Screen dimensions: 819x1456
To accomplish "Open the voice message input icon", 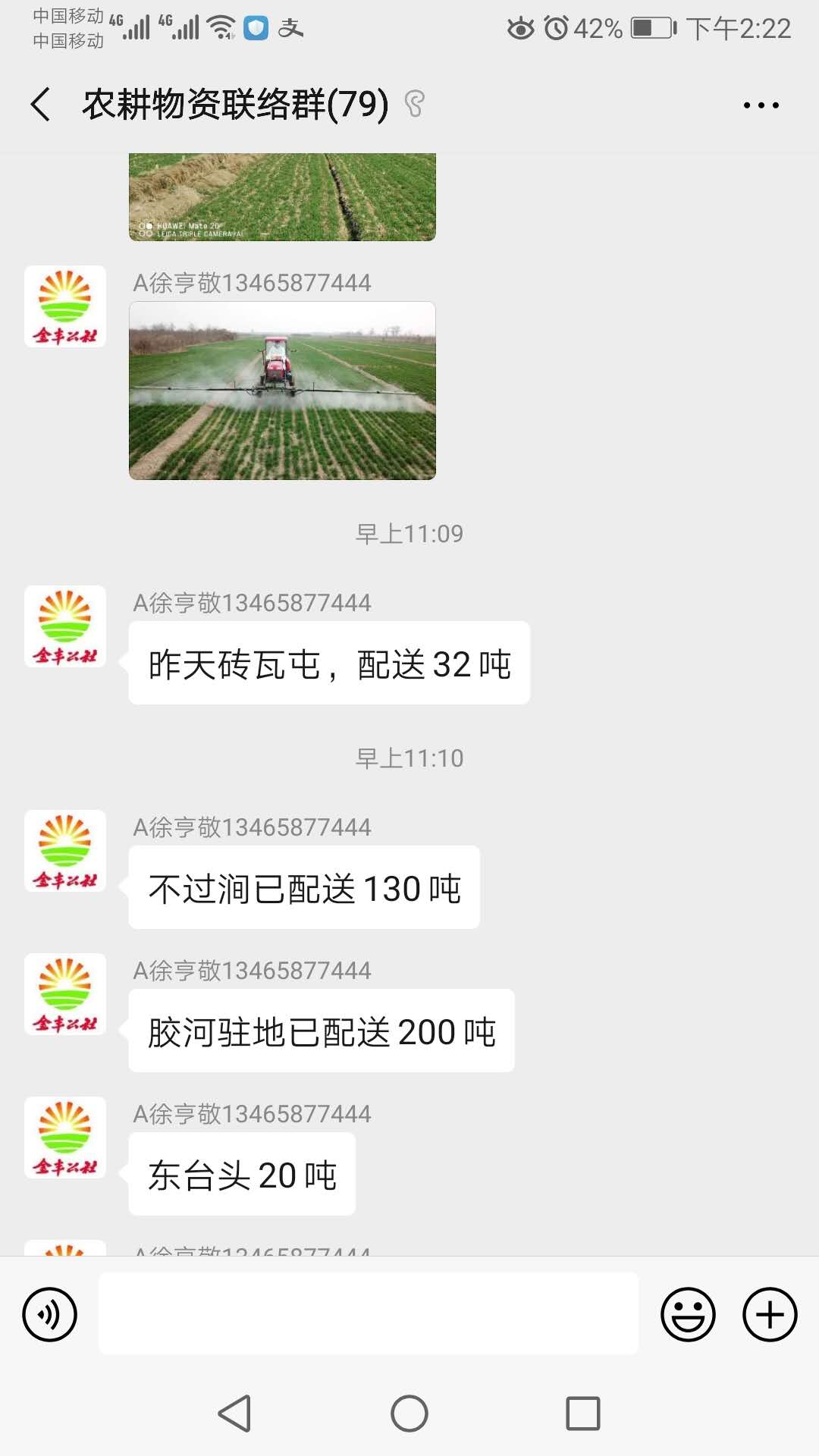I will [x=49, y=1313].
